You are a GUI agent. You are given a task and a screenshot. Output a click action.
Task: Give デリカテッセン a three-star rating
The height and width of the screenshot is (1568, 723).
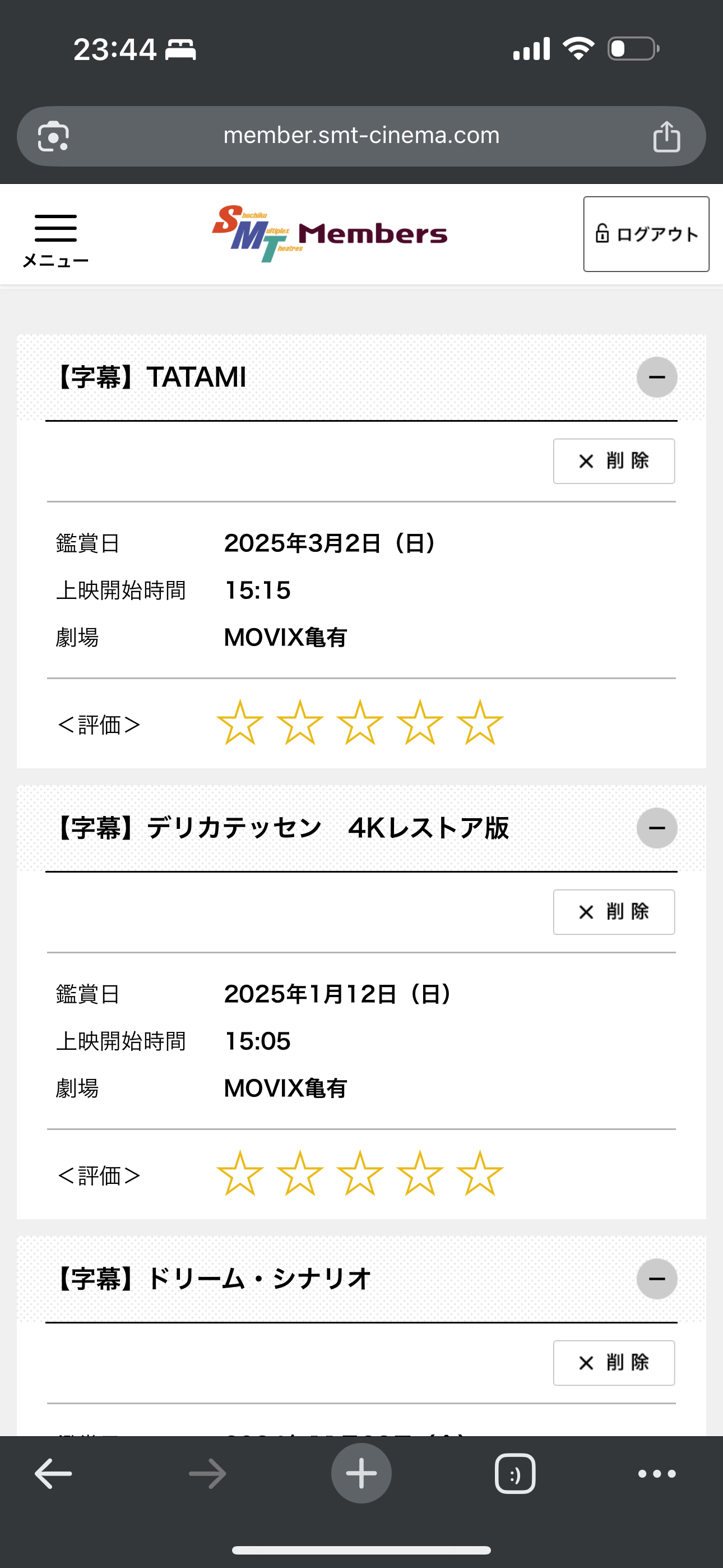[x=360, y=1173]
